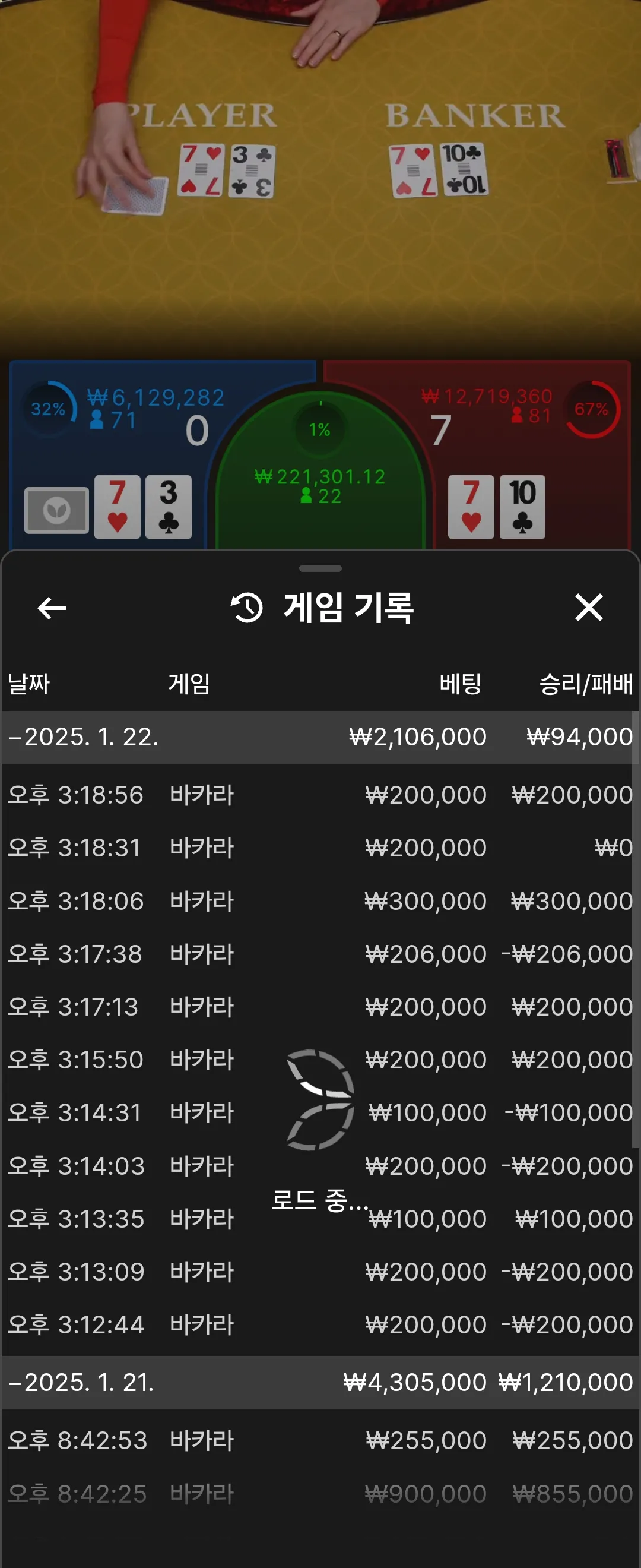Image resolution: width=641 pixels, height=1568 pixels.
Task: Go back from game history panel
Action: pos(52,608)
